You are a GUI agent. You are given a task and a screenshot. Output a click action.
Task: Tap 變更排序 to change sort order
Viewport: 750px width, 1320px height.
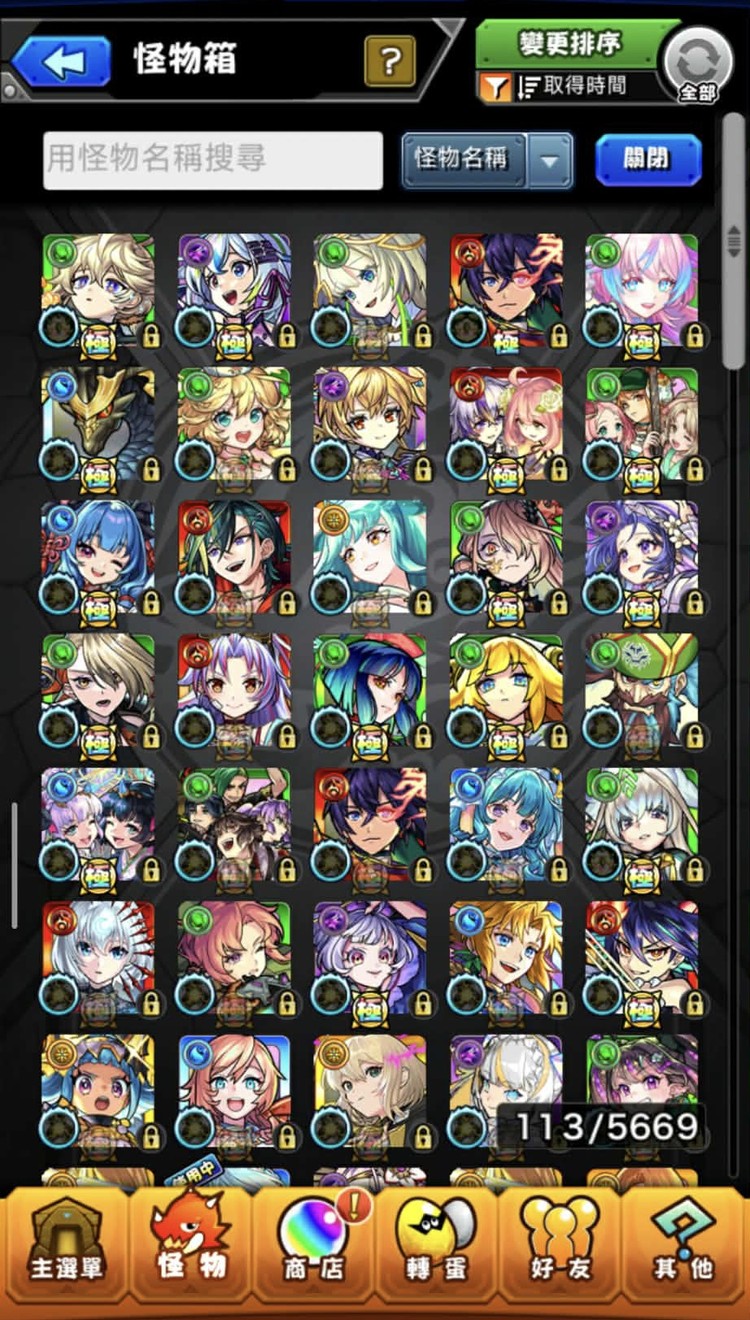point(570,45)
